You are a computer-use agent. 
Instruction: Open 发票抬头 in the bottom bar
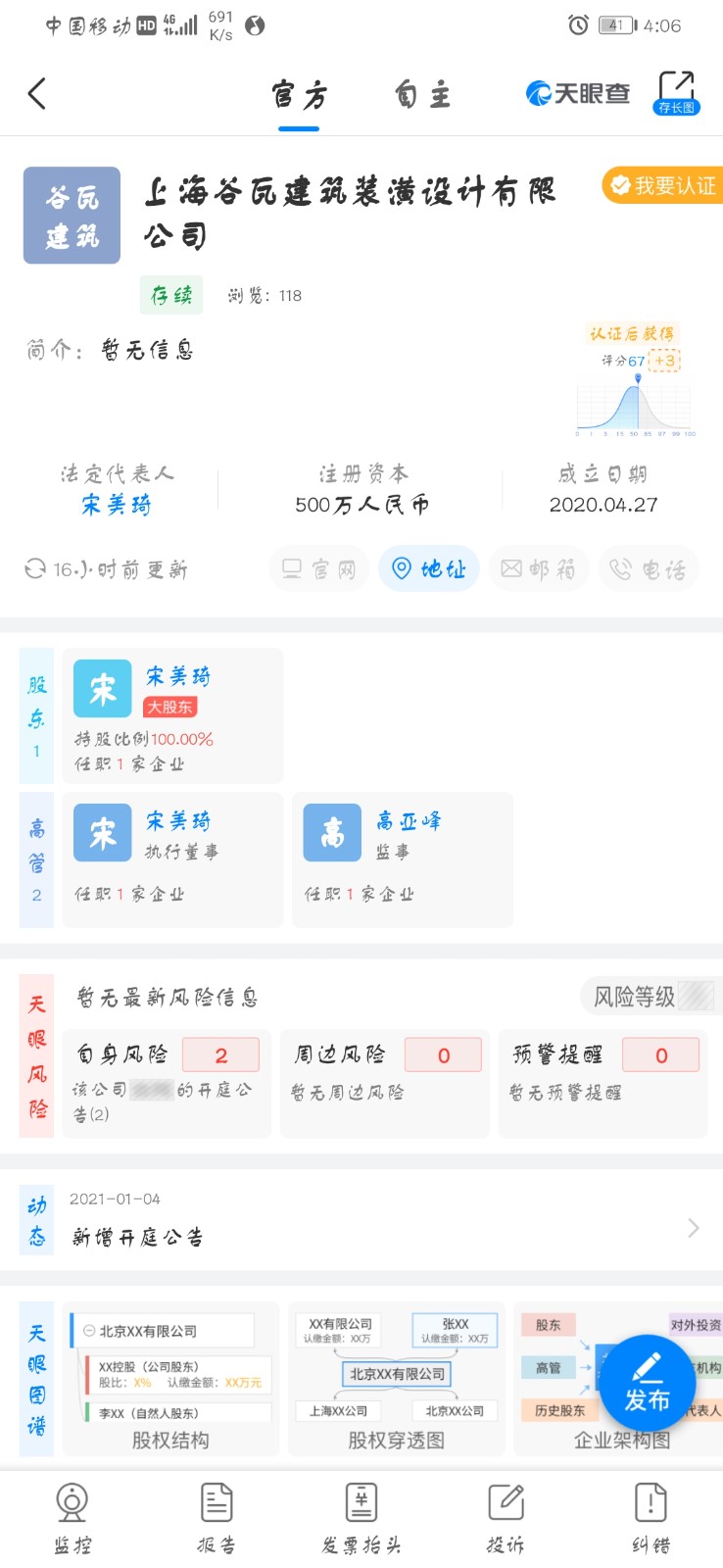click(361, 1517)
